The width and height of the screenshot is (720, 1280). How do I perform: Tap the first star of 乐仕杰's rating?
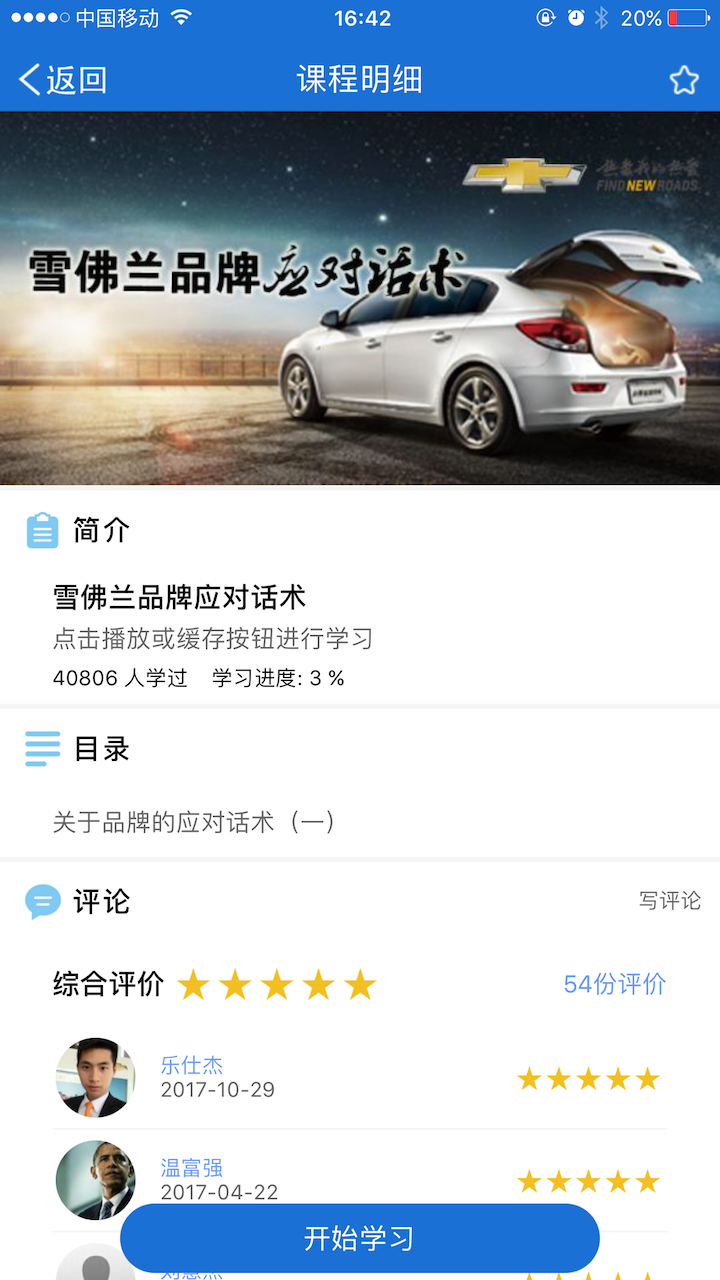click(527, 1078)
